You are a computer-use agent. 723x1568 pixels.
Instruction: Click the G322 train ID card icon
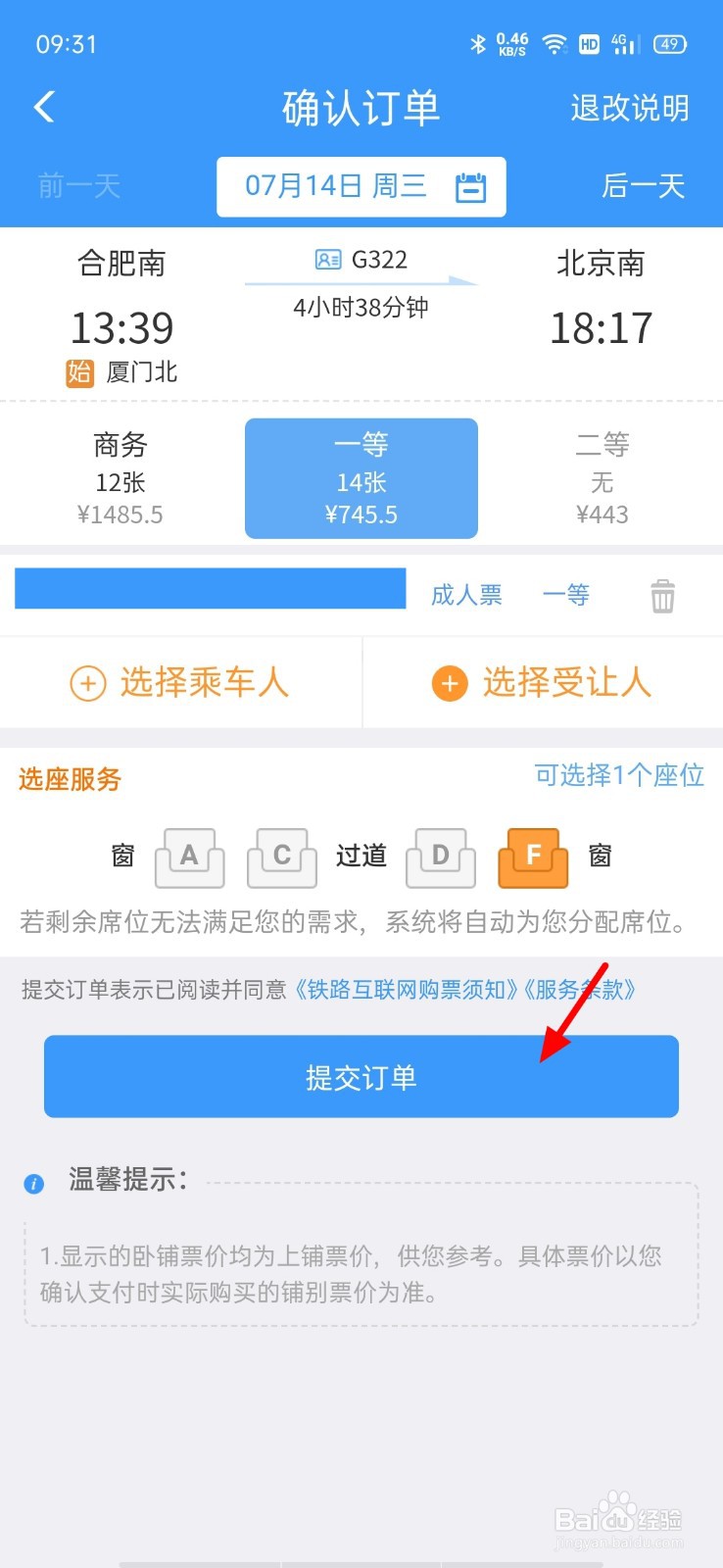(x=323, y=260)
